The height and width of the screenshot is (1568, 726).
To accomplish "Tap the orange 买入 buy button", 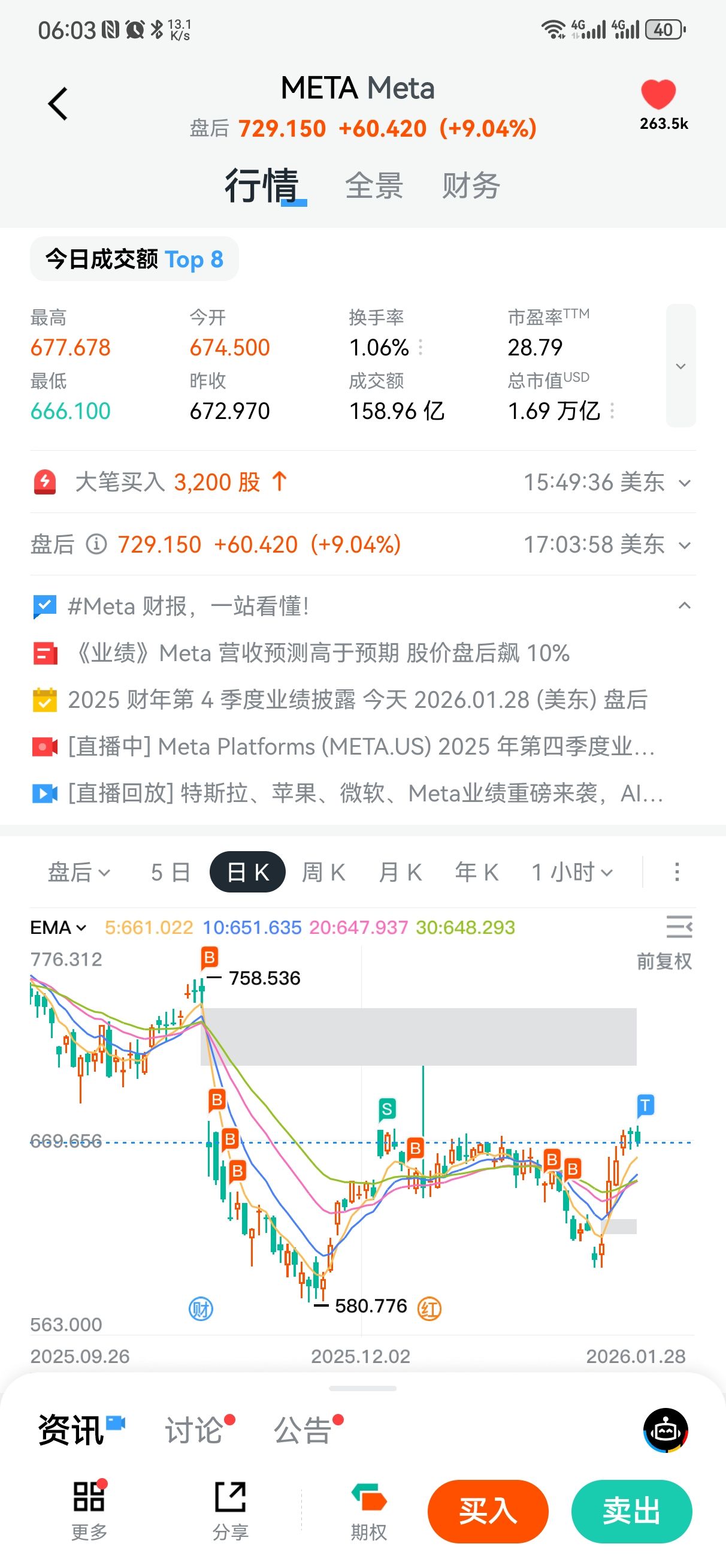I will click(488, 1512).
